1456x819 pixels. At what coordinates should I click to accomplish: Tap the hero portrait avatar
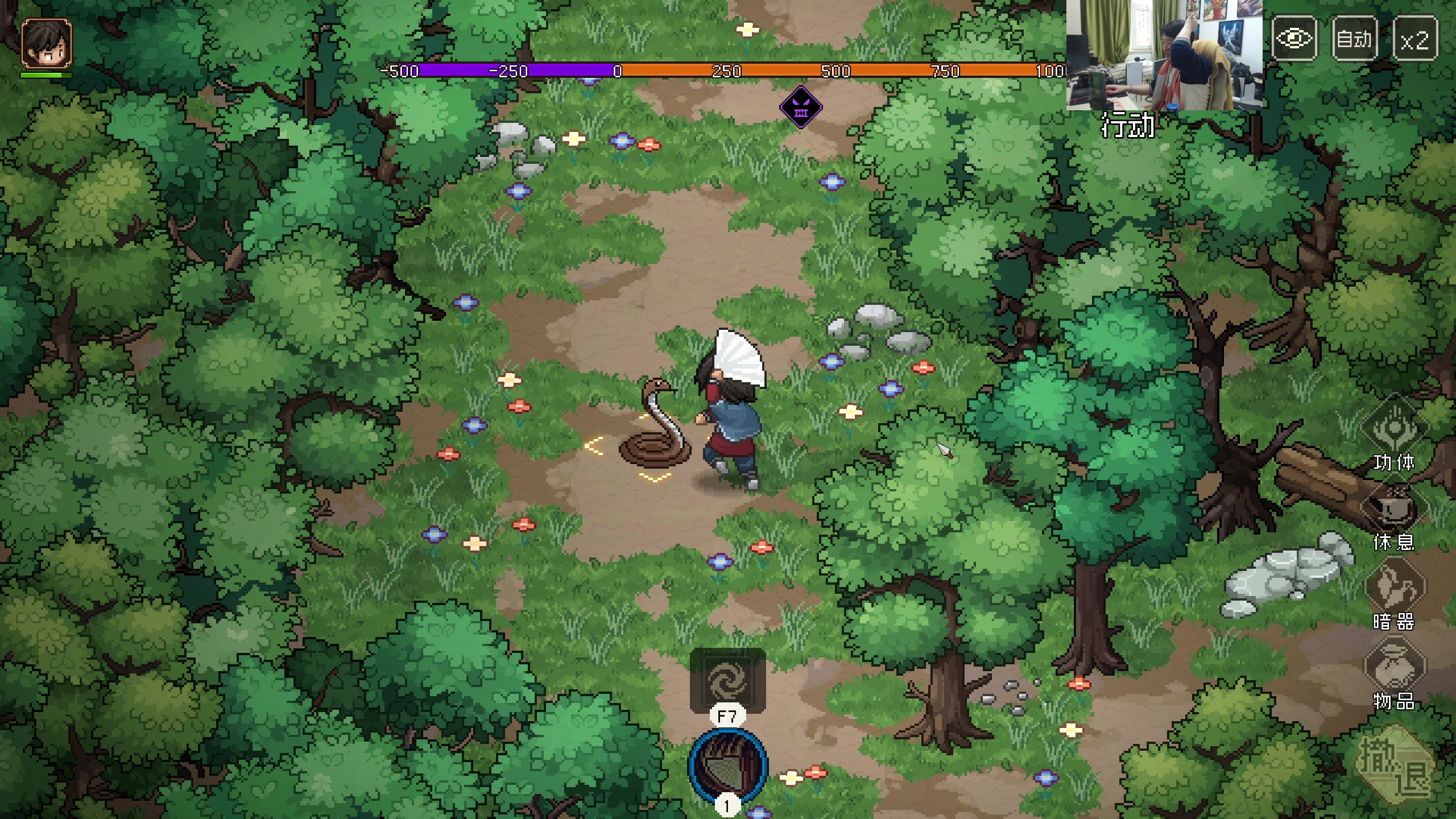coord(47,43)
